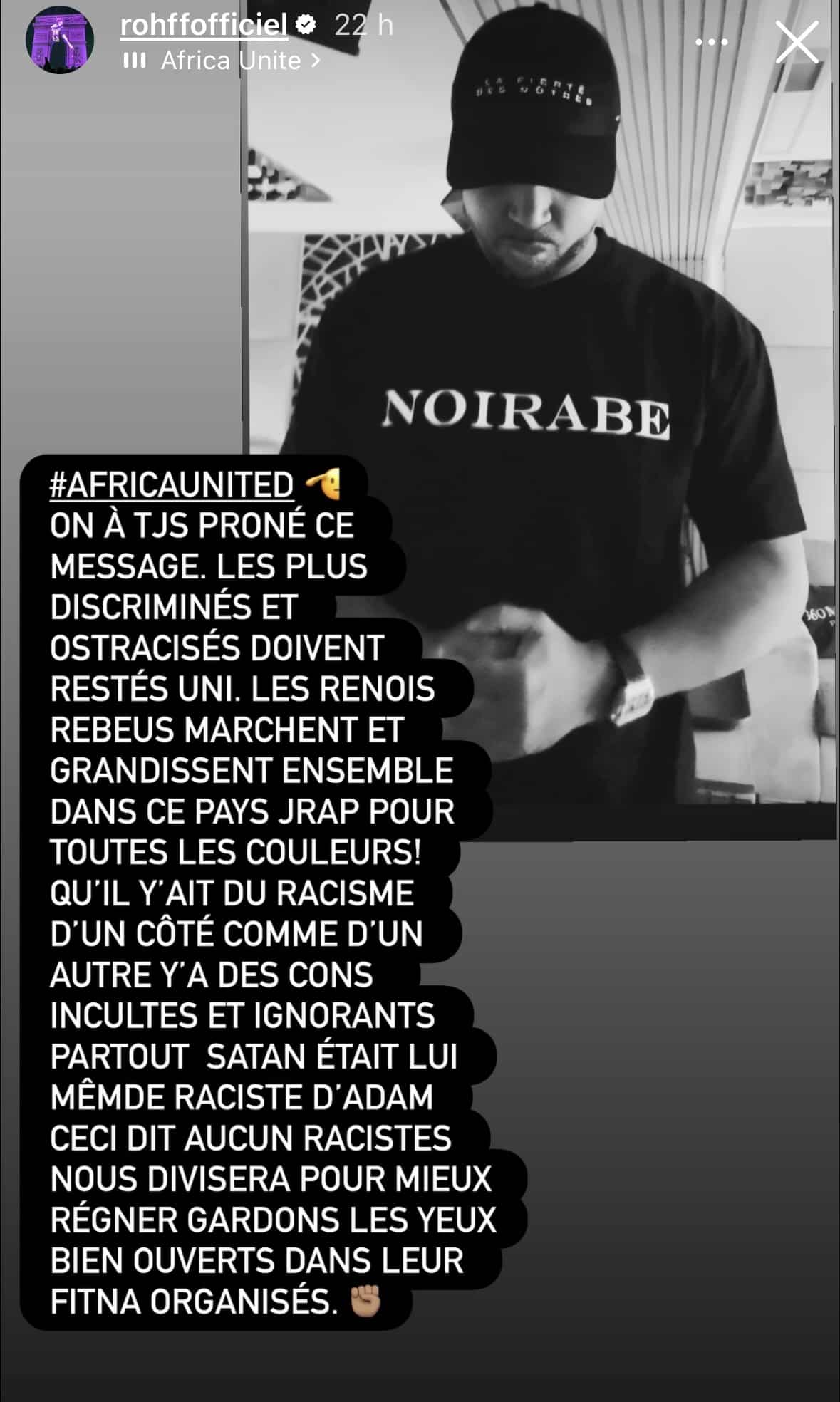The image size is (840, 1402).
Task: Open the three-dot story options menu
Action: click(712, 42)
